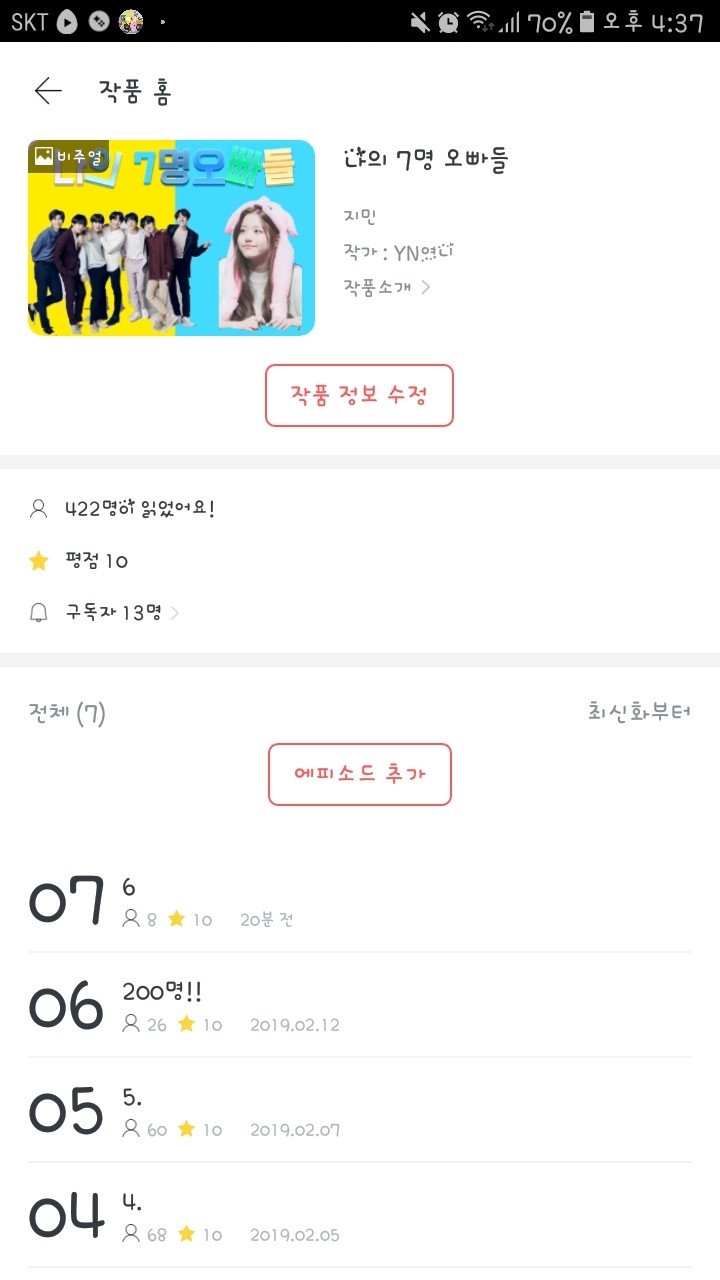Go back using the arrow icon

tap(48, 91)
